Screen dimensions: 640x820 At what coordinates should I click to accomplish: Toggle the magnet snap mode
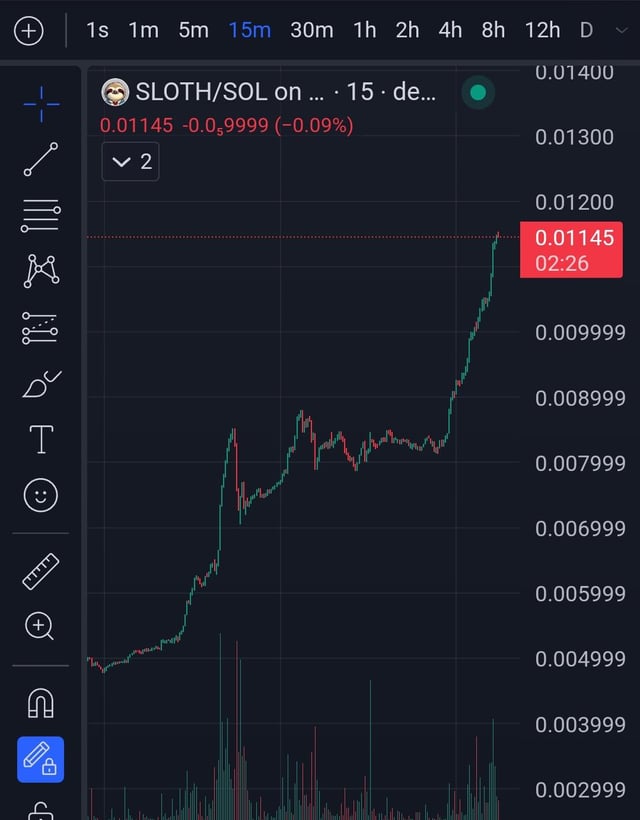(41, 703)
